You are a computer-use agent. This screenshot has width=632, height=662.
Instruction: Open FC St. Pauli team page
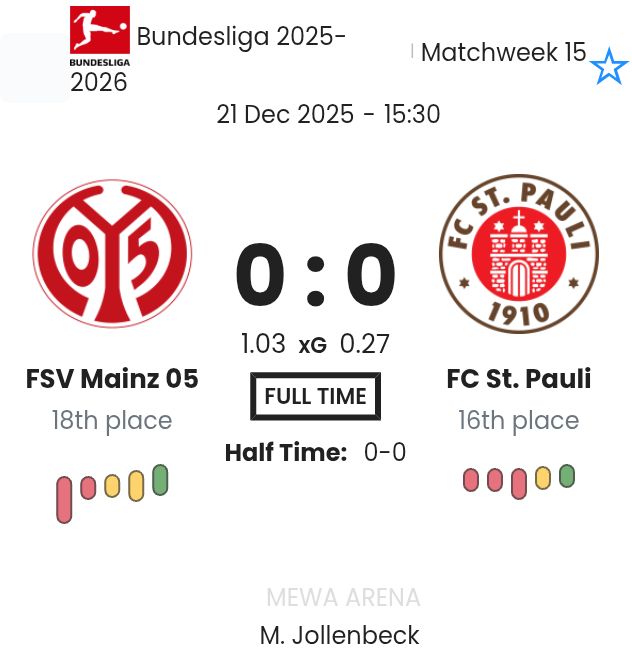(518, 380)
